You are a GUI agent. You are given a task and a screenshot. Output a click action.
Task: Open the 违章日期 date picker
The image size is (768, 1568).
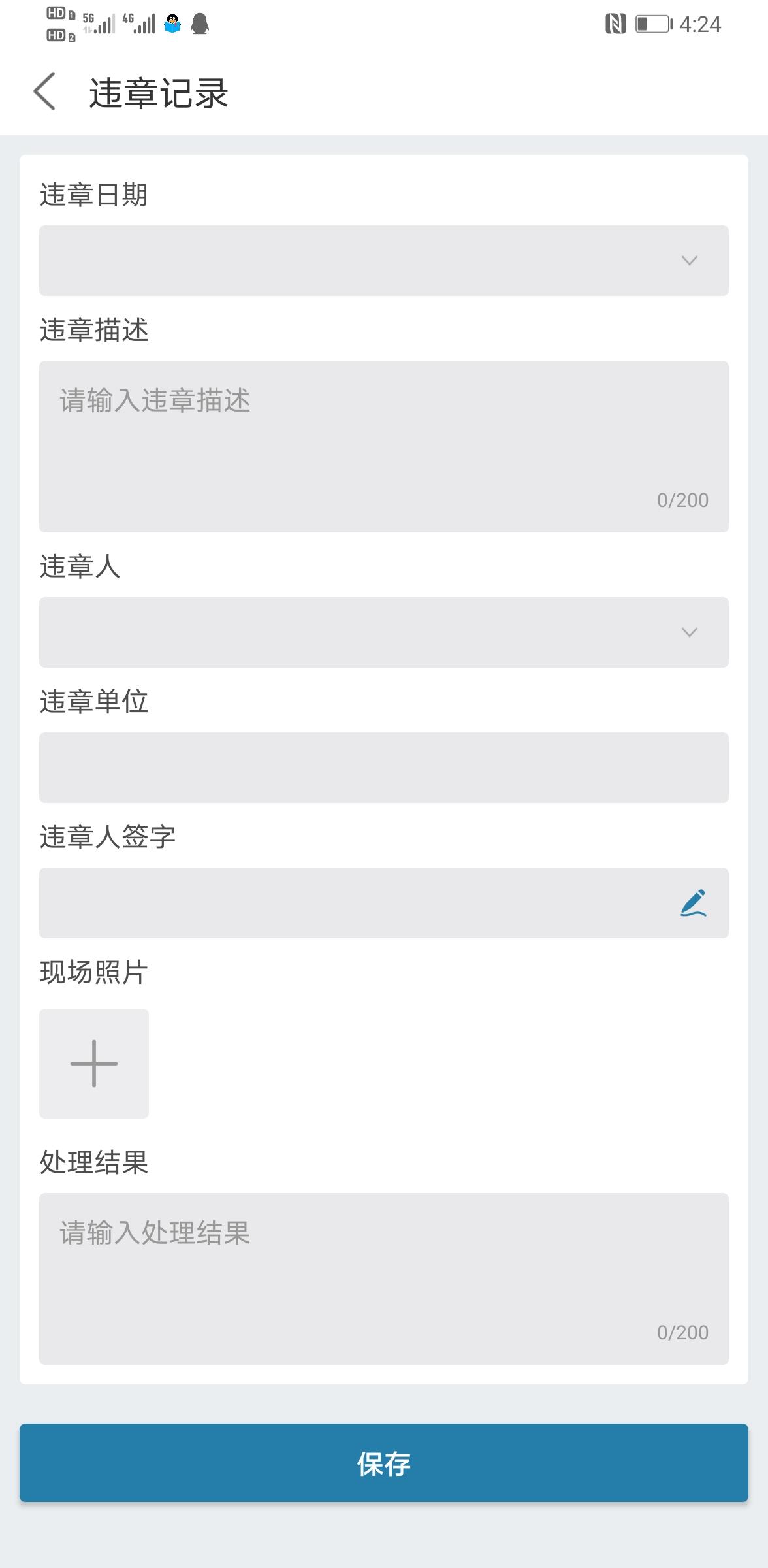point(383,261)
